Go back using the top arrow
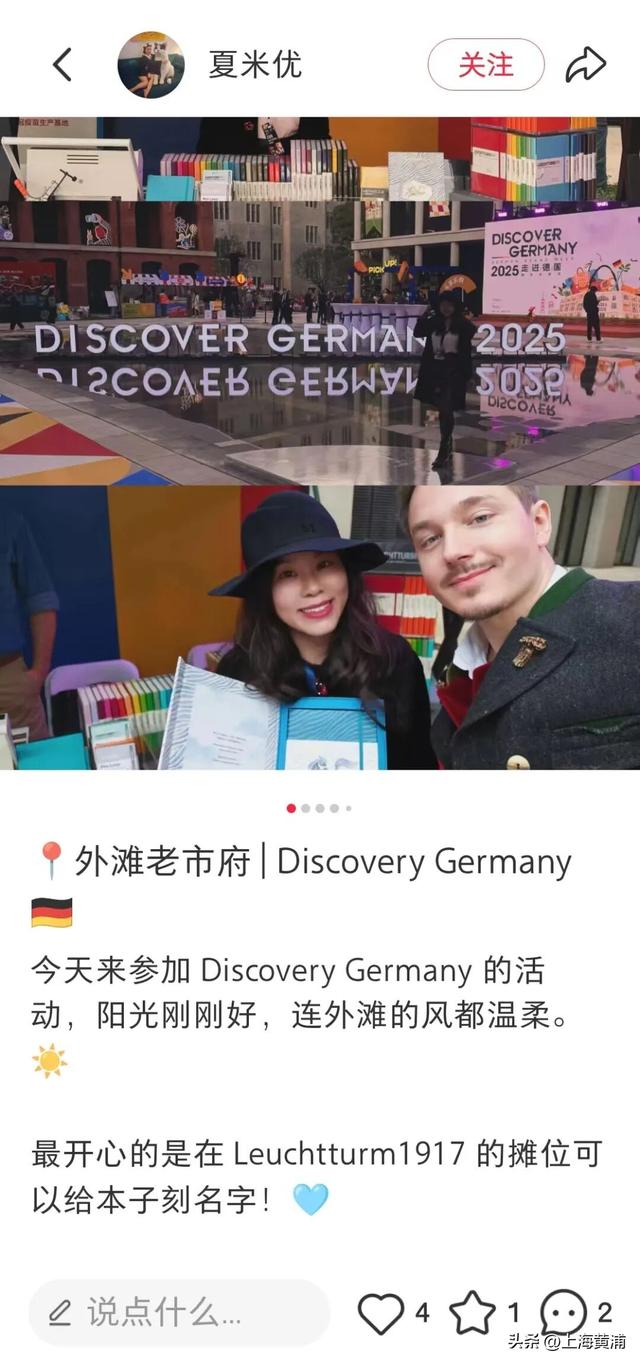640x1364 pixels. tap(62, 65)
